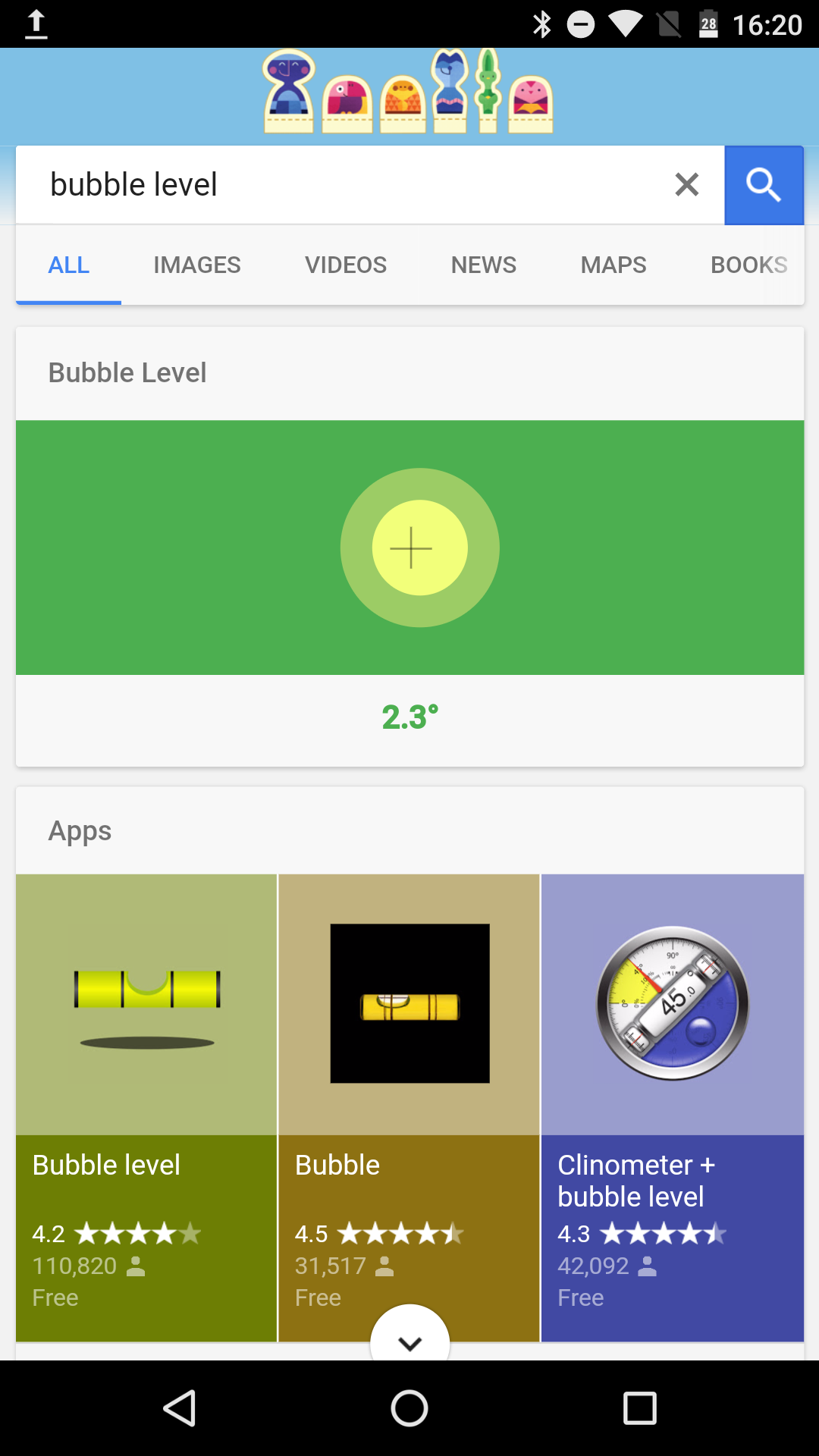Tap inside the bubble level search field
Screen dimensions: 819x1456
[303, 184]
